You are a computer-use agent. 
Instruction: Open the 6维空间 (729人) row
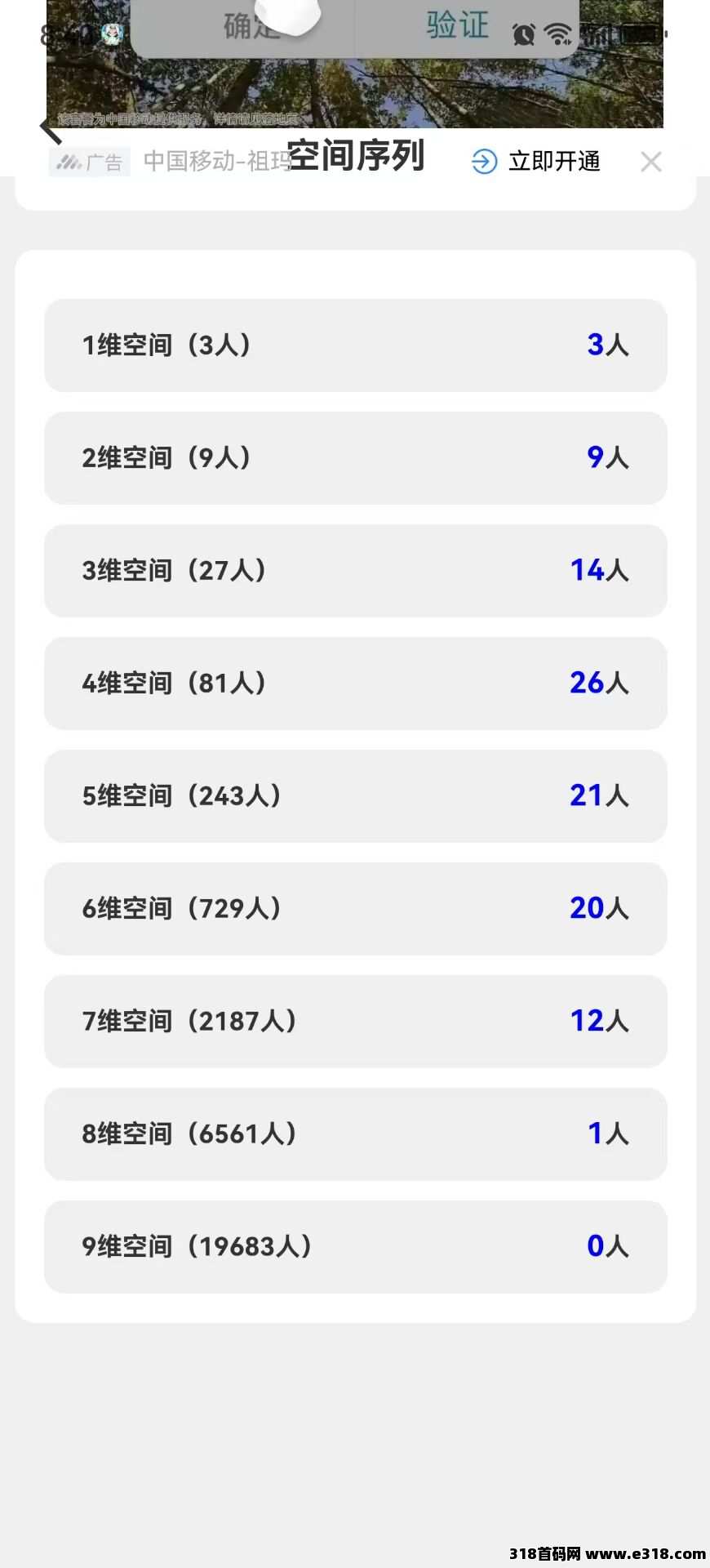pos(356,909)
